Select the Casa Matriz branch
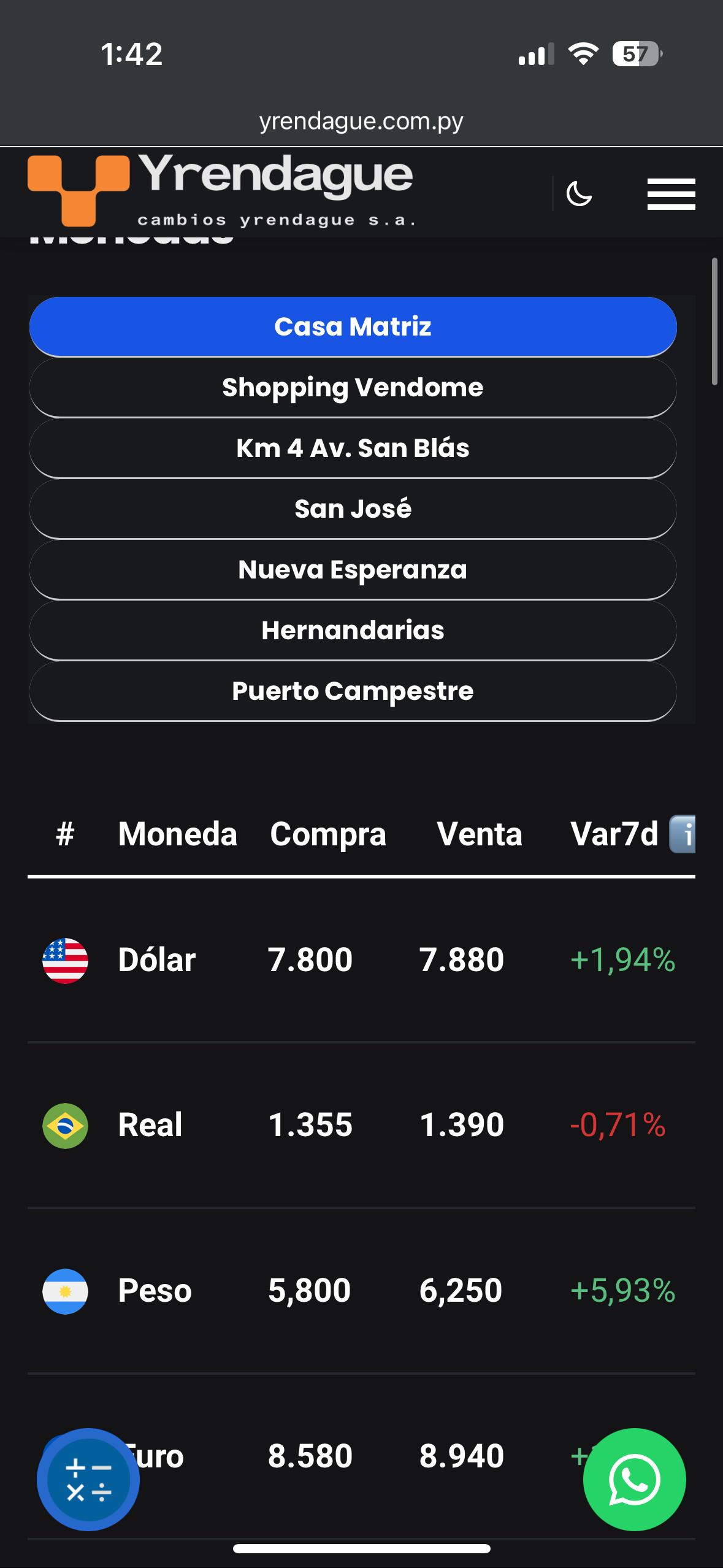723x1568 pixels. (x=353, y=326)
